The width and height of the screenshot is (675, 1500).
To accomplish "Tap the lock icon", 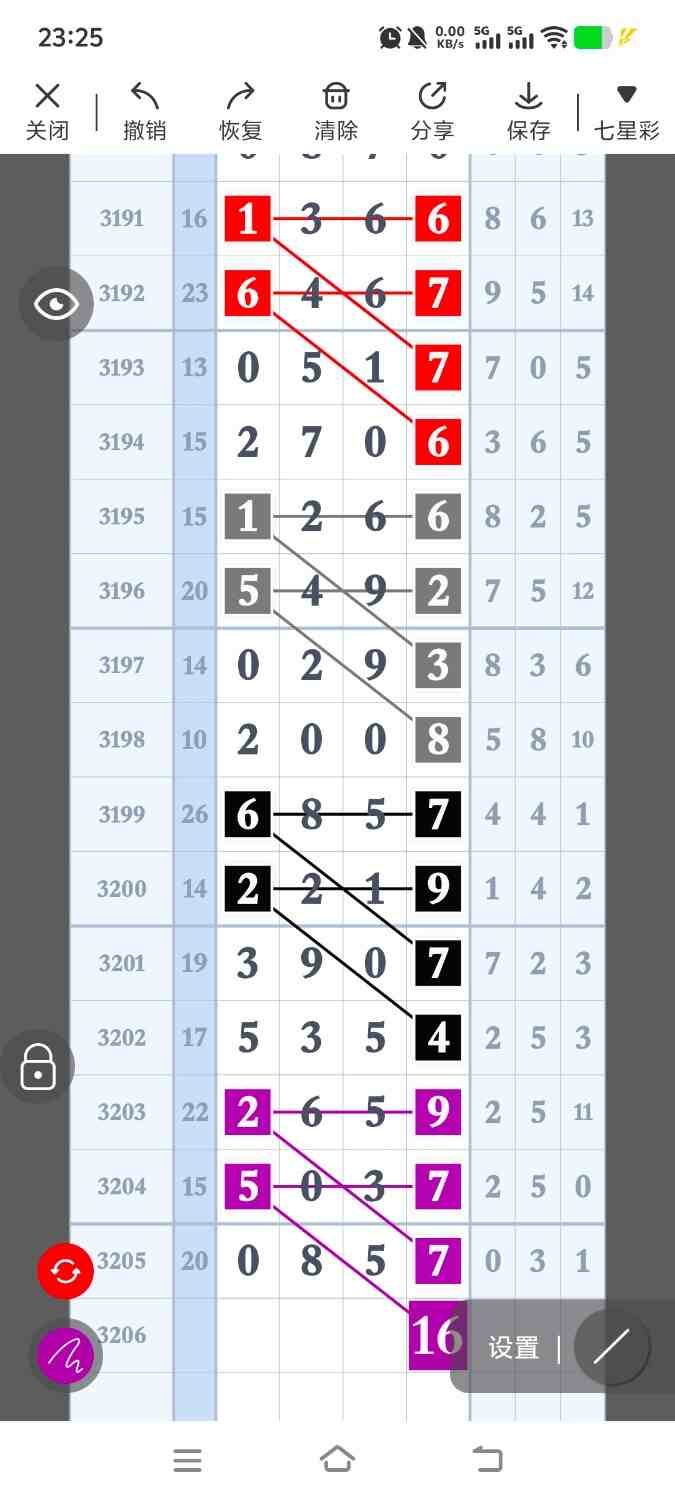I will (38, 1066).
